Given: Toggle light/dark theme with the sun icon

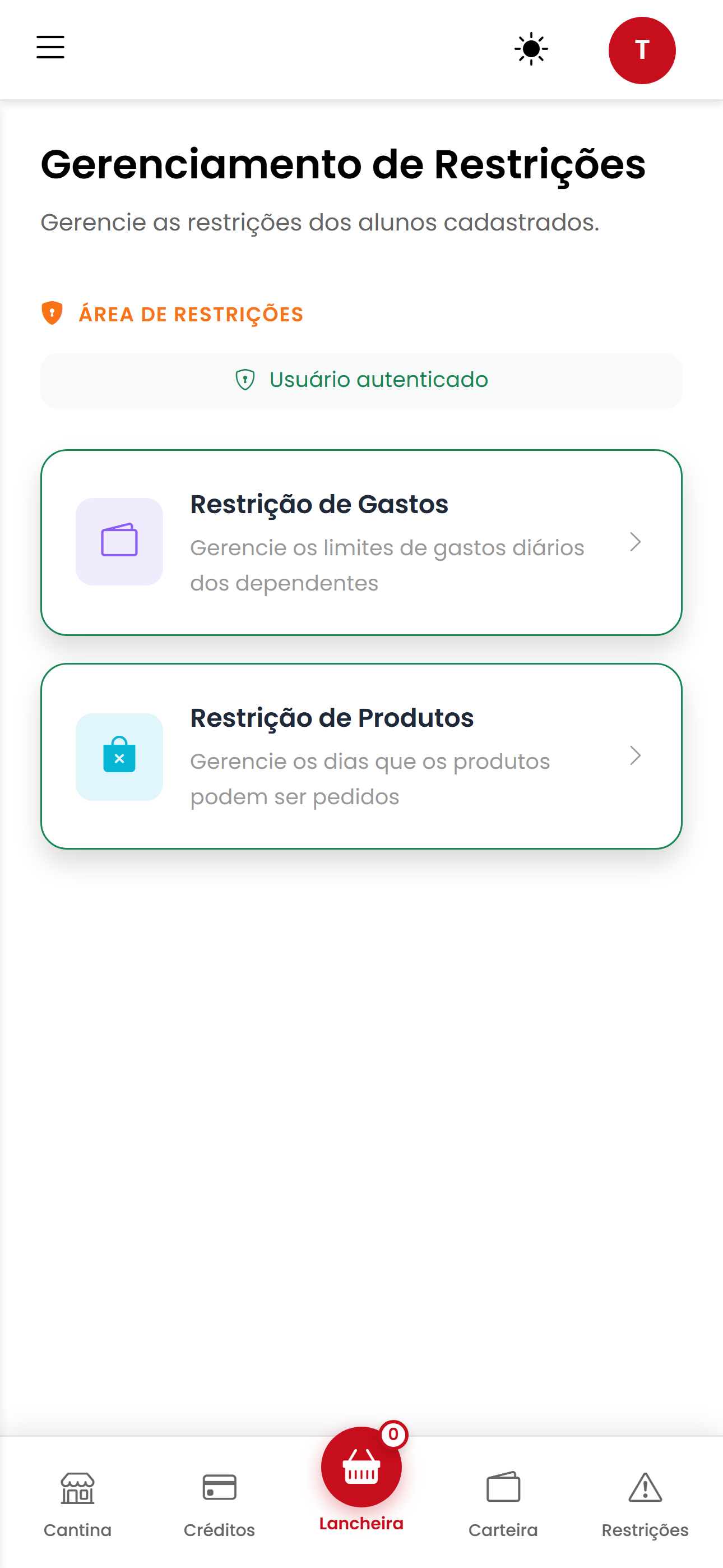Looking at the screenshot, I should pos(530,49).
